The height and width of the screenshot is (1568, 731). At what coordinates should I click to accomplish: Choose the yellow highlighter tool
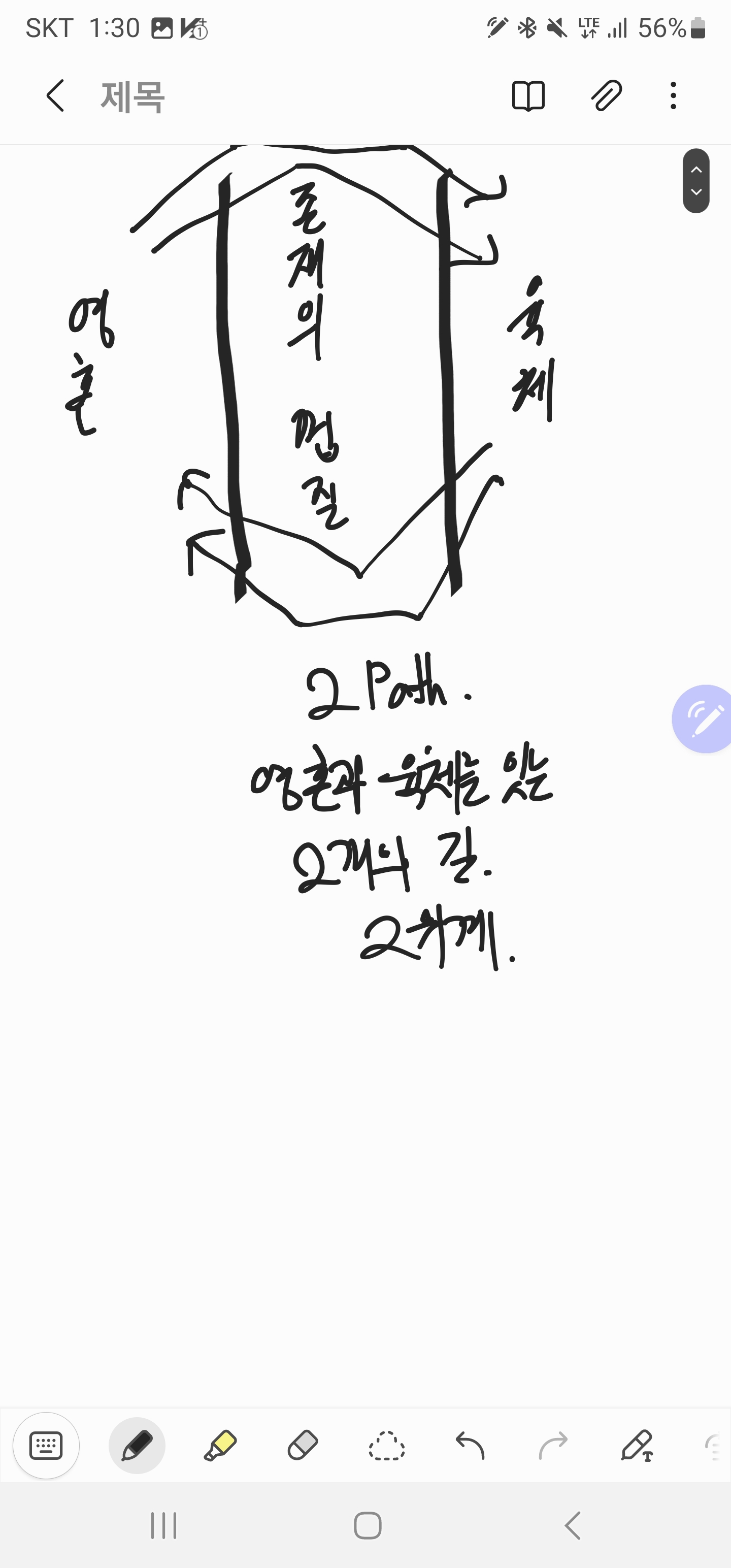[220, 1445]
